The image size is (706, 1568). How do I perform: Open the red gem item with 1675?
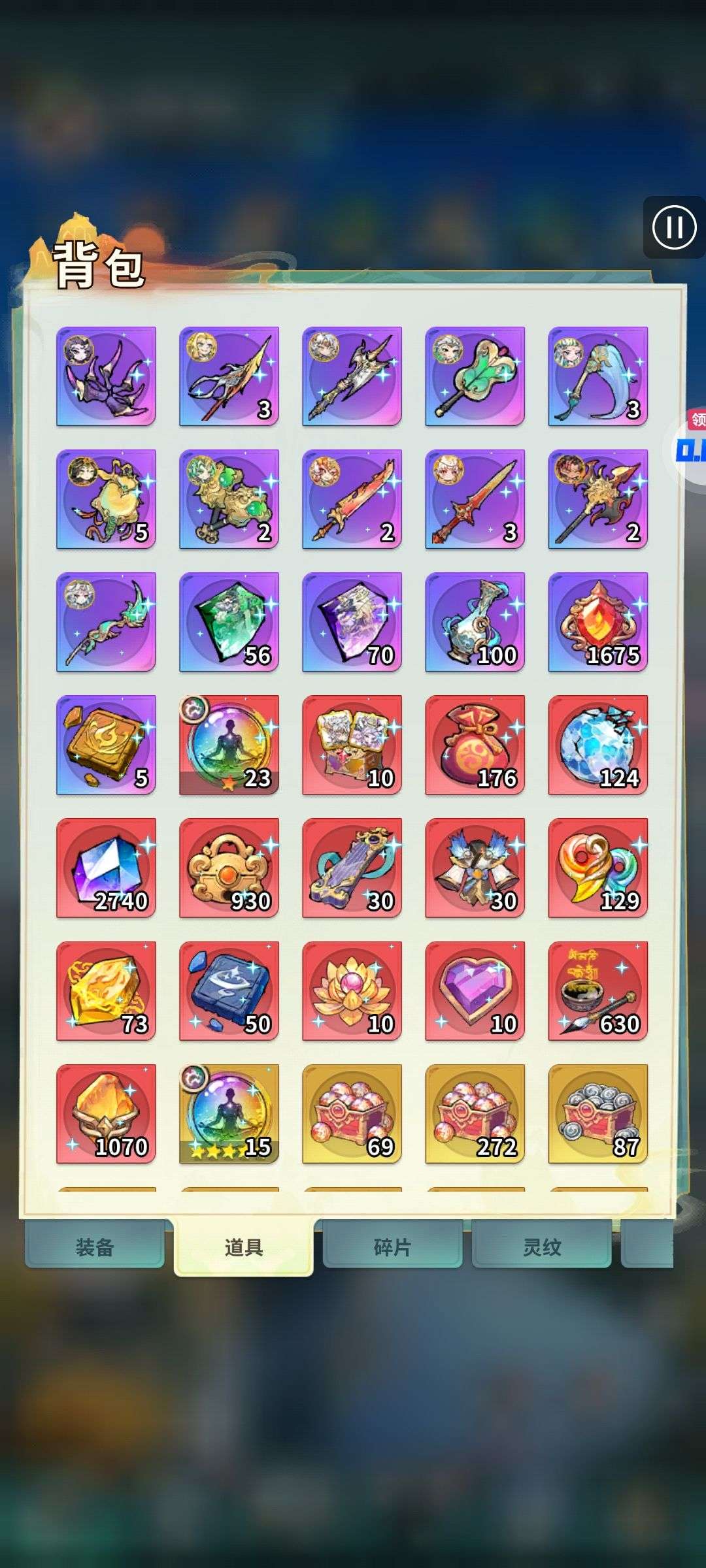tap(598, 622)
